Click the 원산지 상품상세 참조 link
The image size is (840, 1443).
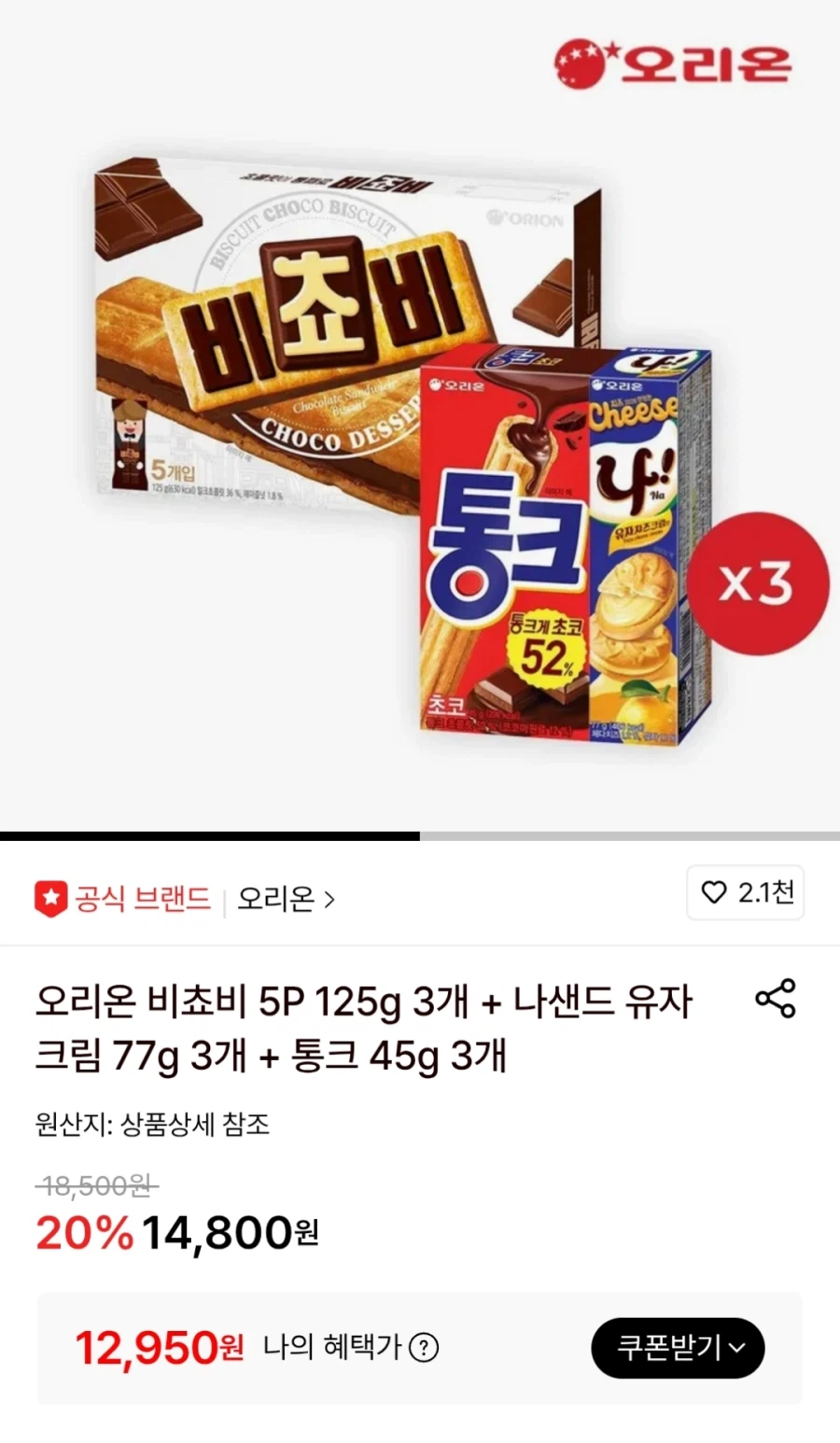pos(154,1126)
